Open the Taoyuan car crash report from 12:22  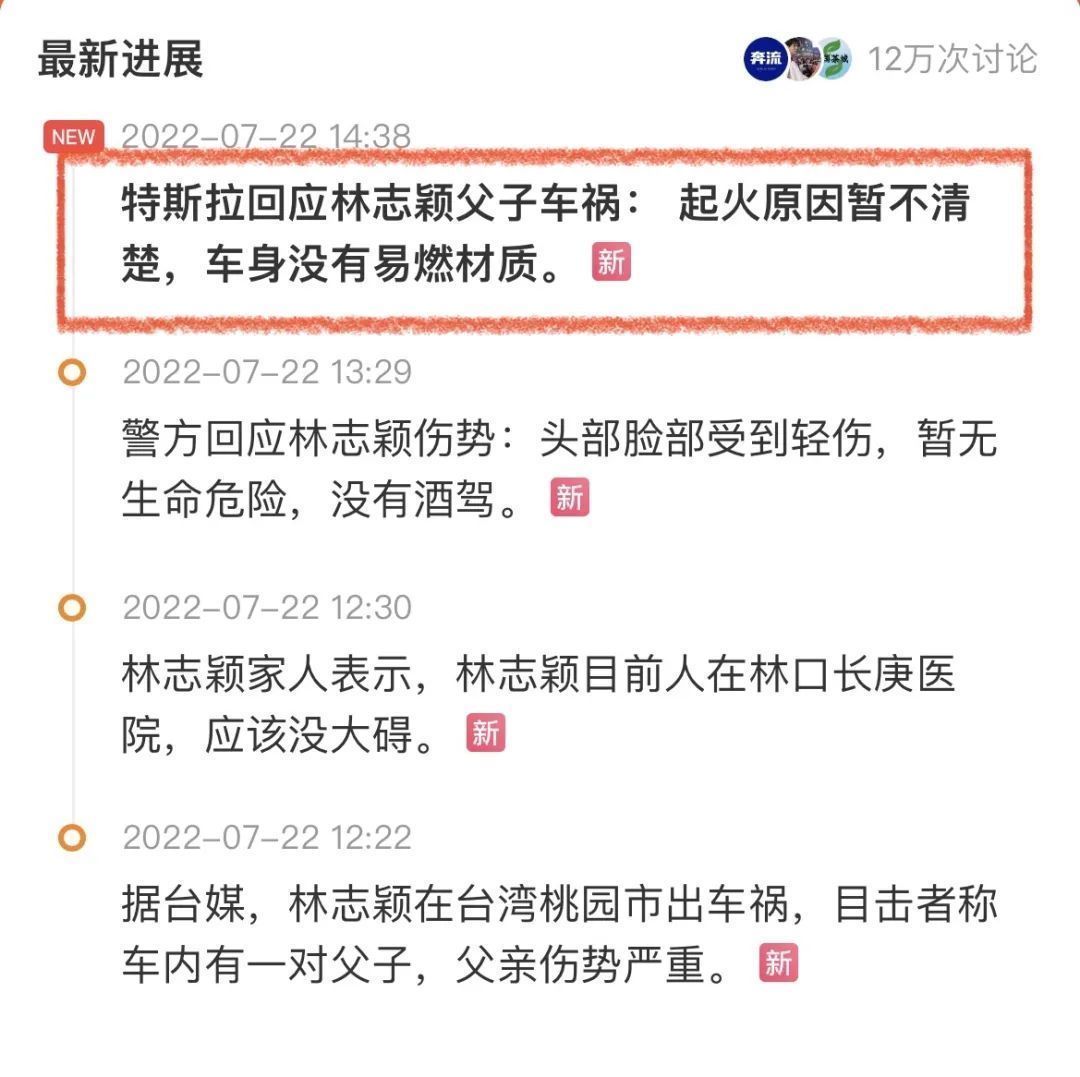[558, 935]
